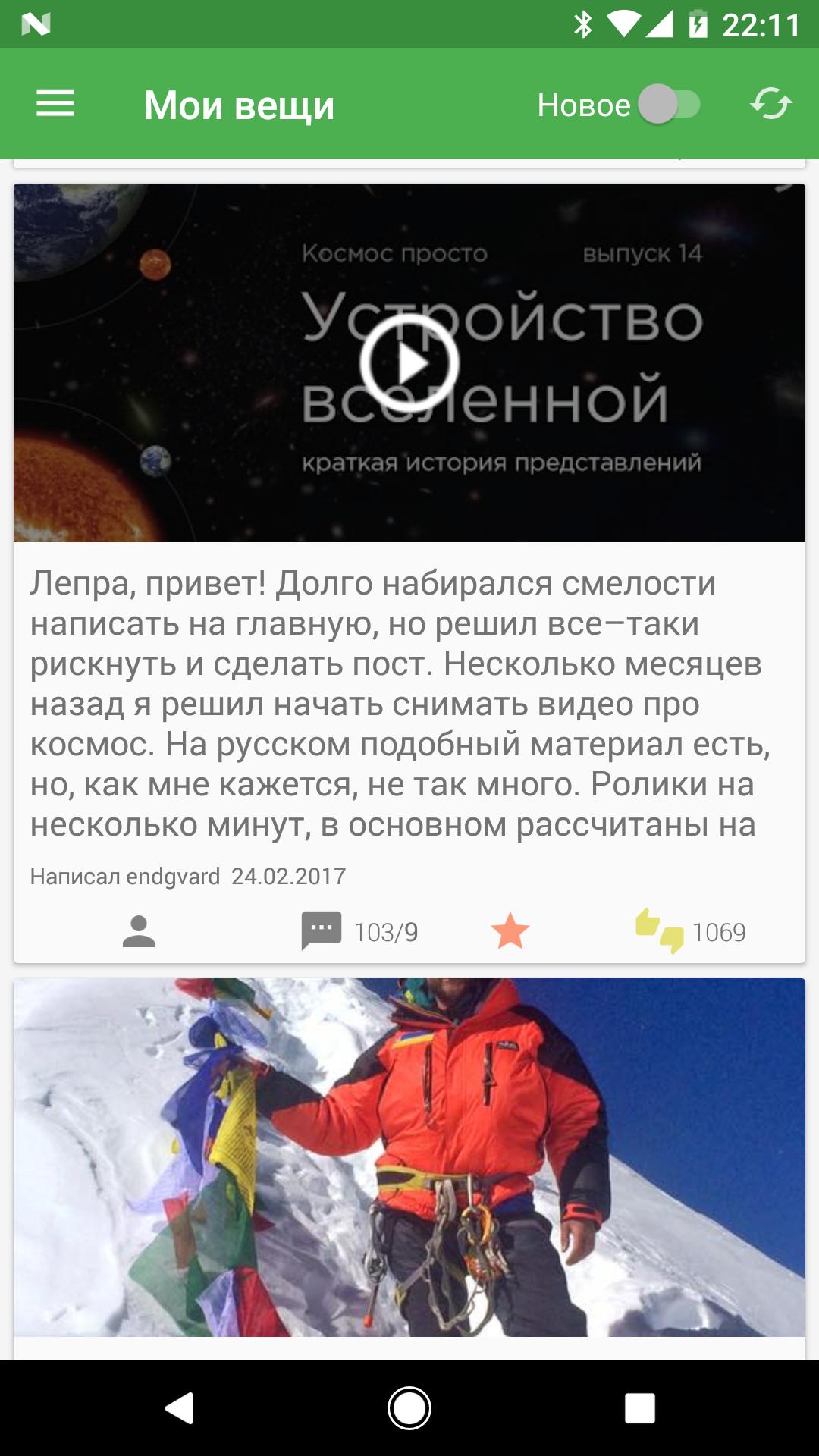Image resolution: width=819 pixels, height=1456 pixels.
Task: Go back using system navigation
Action: [180, 1408]
